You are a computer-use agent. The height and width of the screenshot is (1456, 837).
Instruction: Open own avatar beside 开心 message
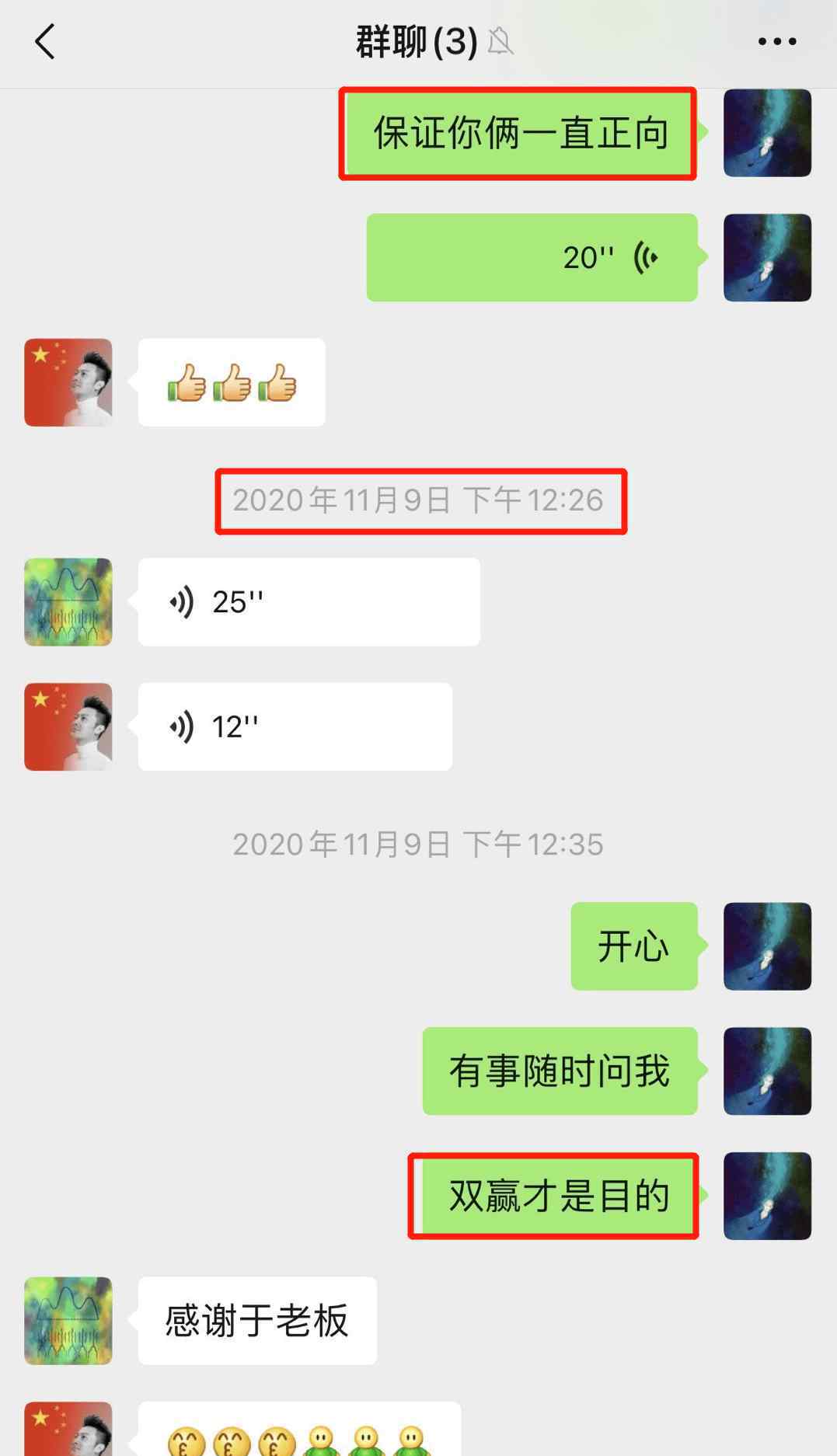[767, 946]
